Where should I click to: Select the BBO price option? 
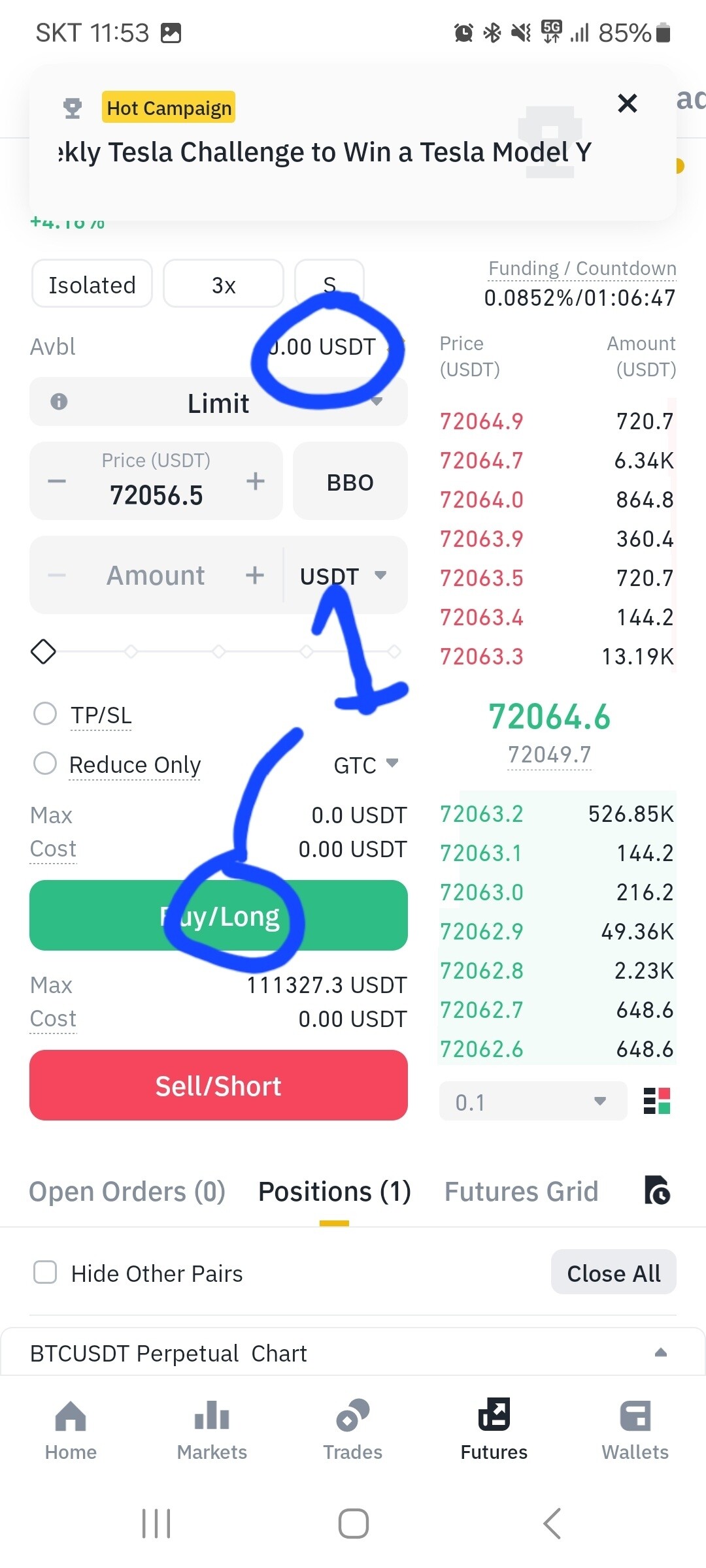350,482
